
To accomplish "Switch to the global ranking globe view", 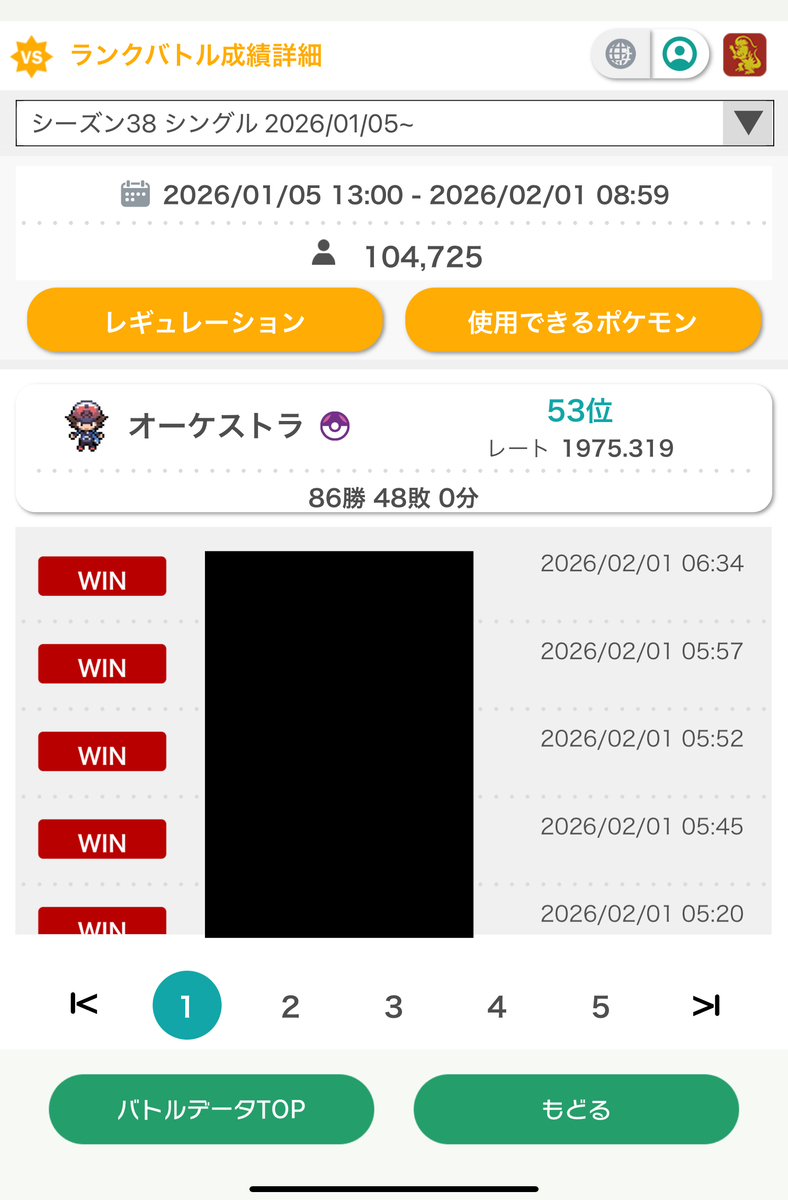I will [621, 54].
